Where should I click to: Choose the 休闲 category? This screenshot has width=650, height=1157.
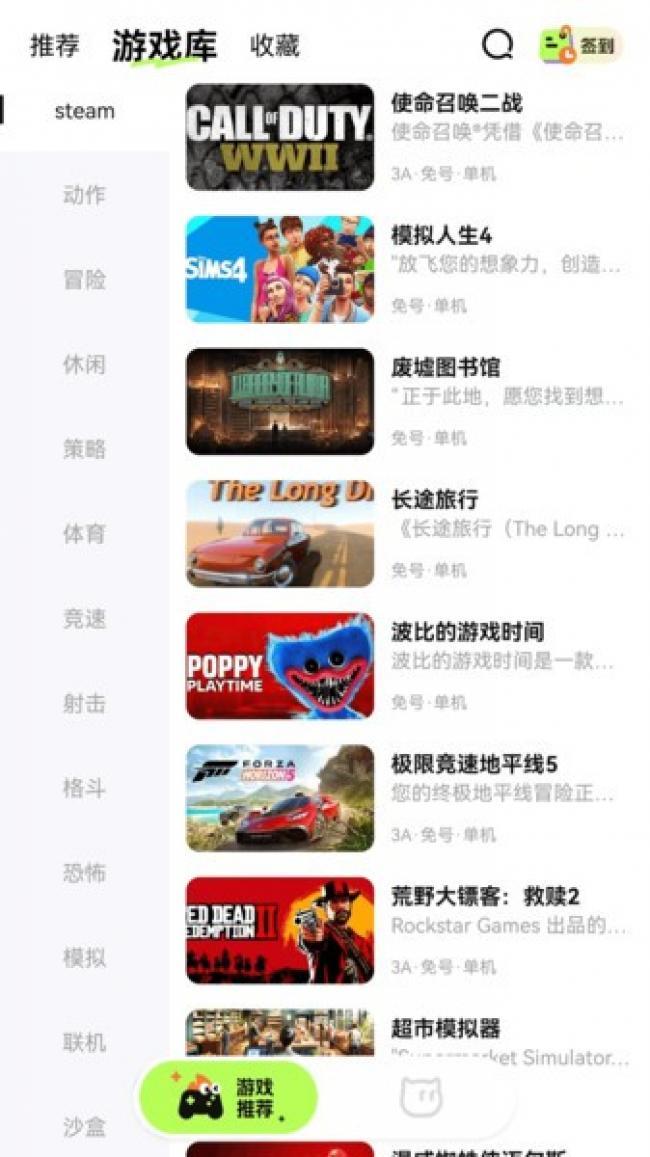pyautogui.click(x=84, y=364)
